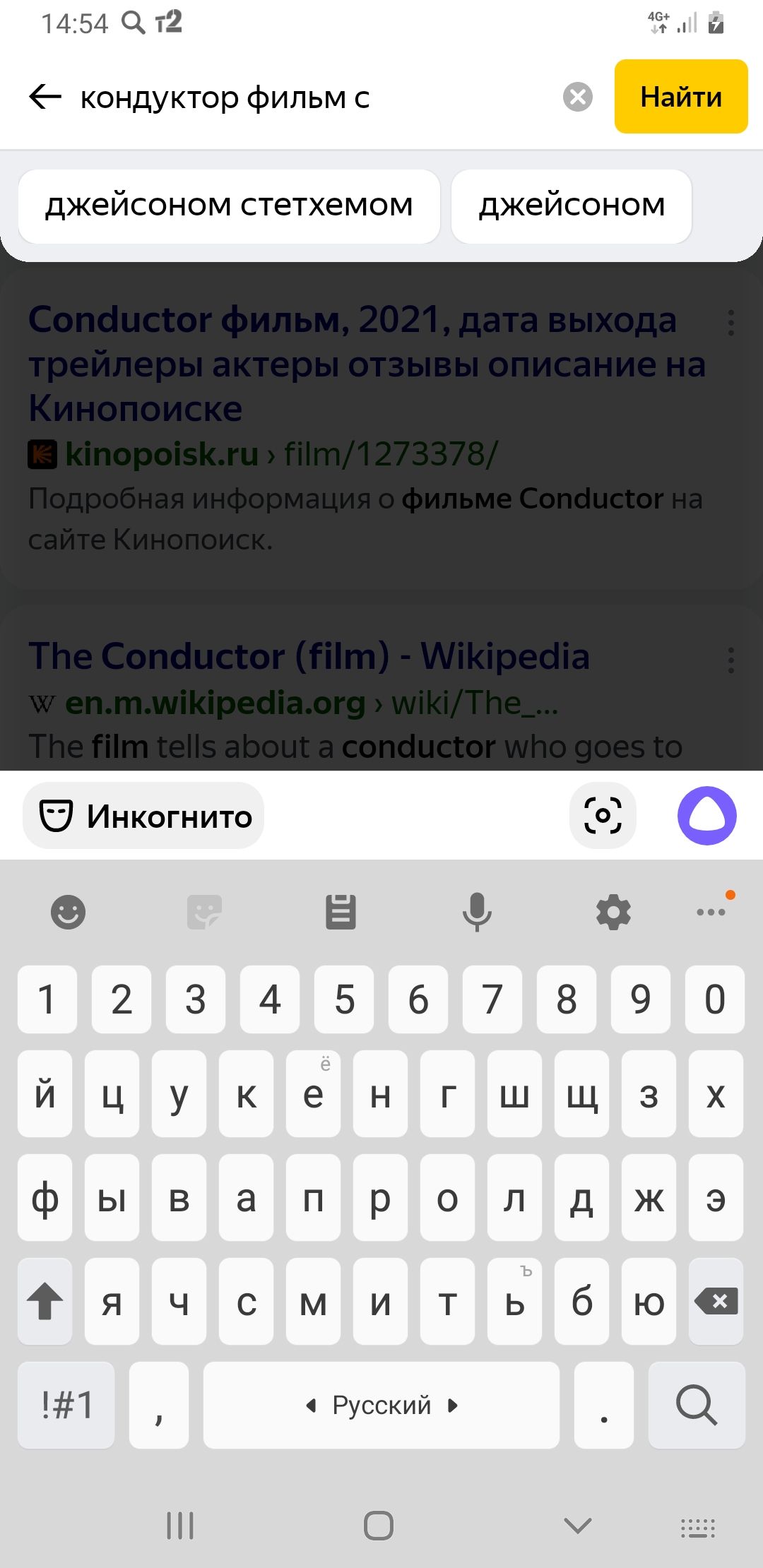Select suggestion джейсоном стетхемом
Image resolution: width=763 pixels, height=1568 pixels.
(x=229, y=206)
